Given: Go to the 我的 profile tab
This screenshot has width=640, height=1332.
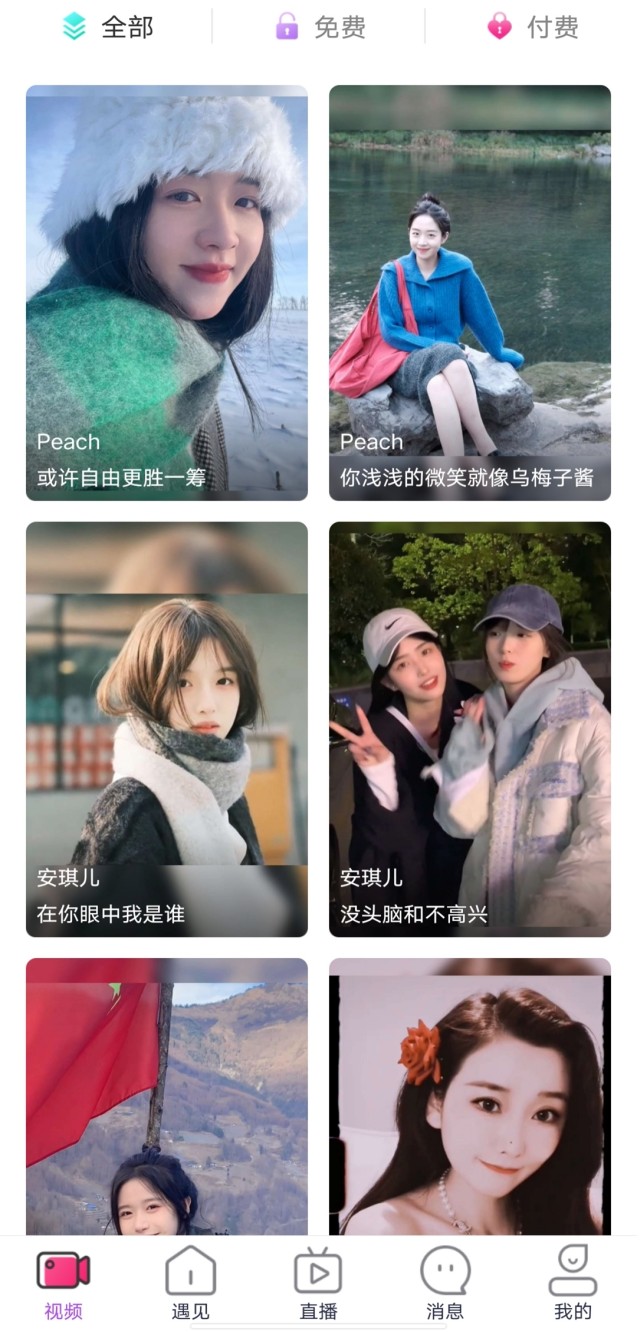Looking at the screenshot, I should (573, 1285).
